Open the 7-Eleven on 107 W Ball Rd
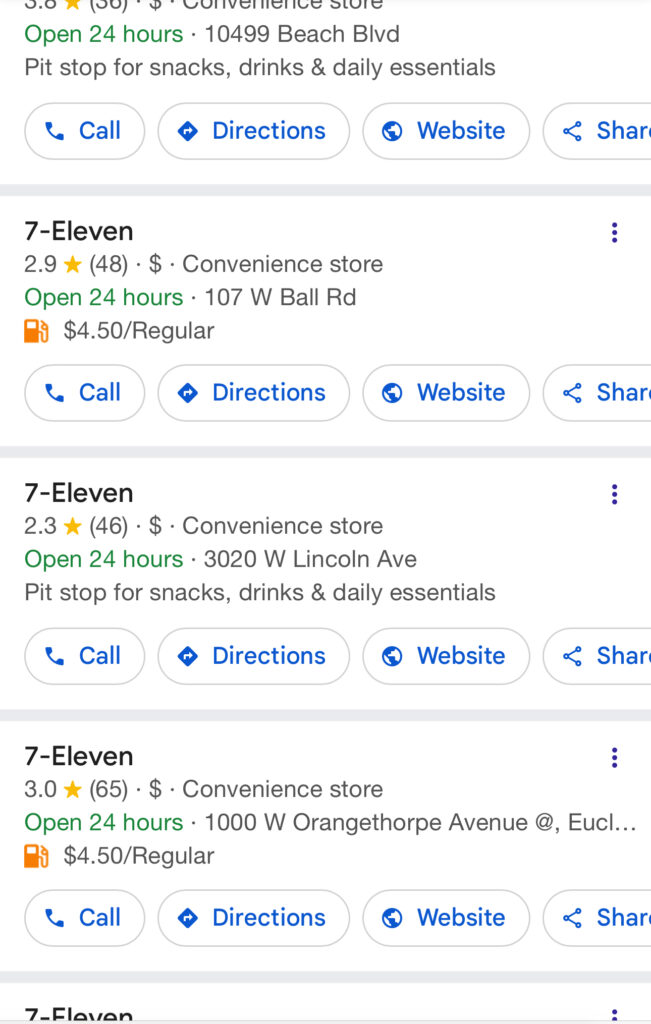 pyautogui.click(x=79, y=231)
